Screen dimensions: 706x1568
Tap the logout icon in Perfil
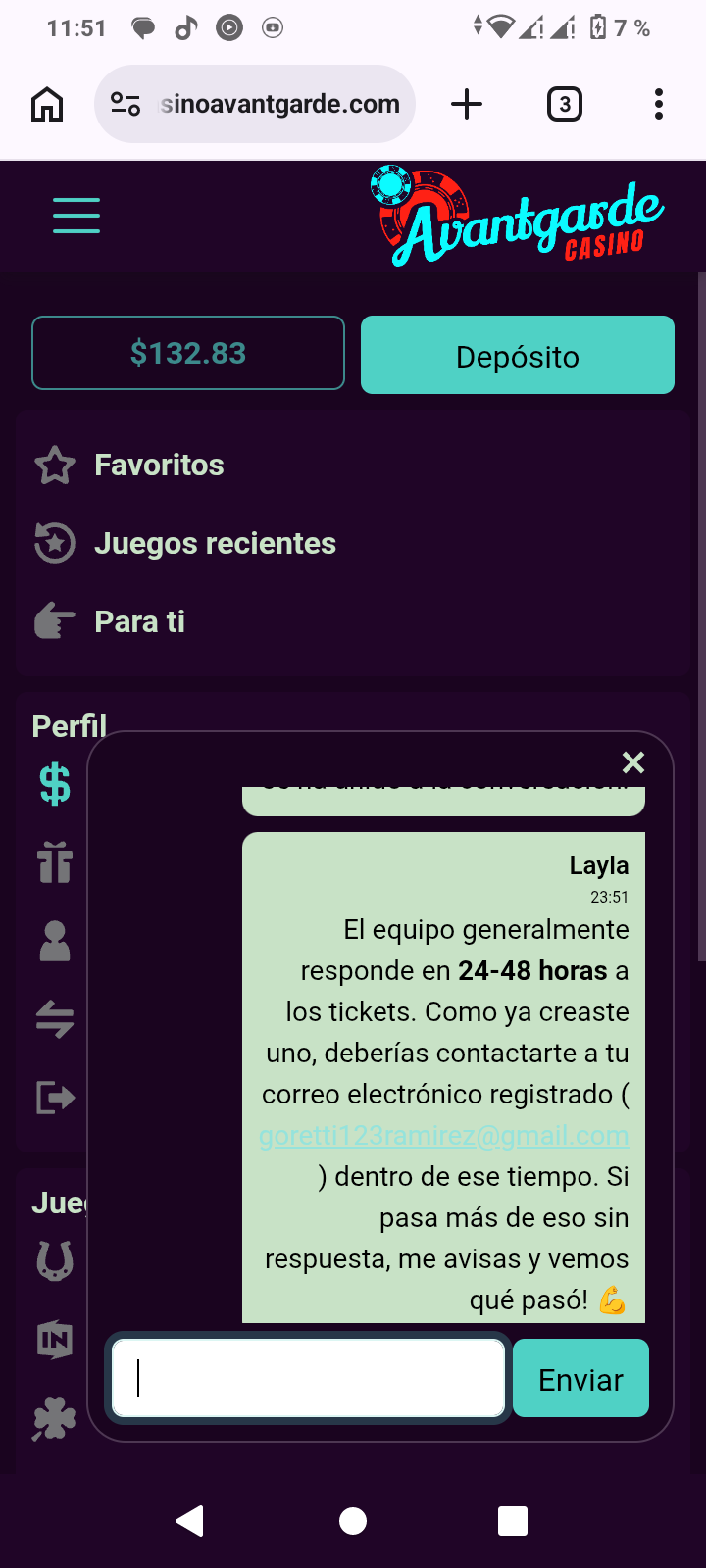(55, 1098)
